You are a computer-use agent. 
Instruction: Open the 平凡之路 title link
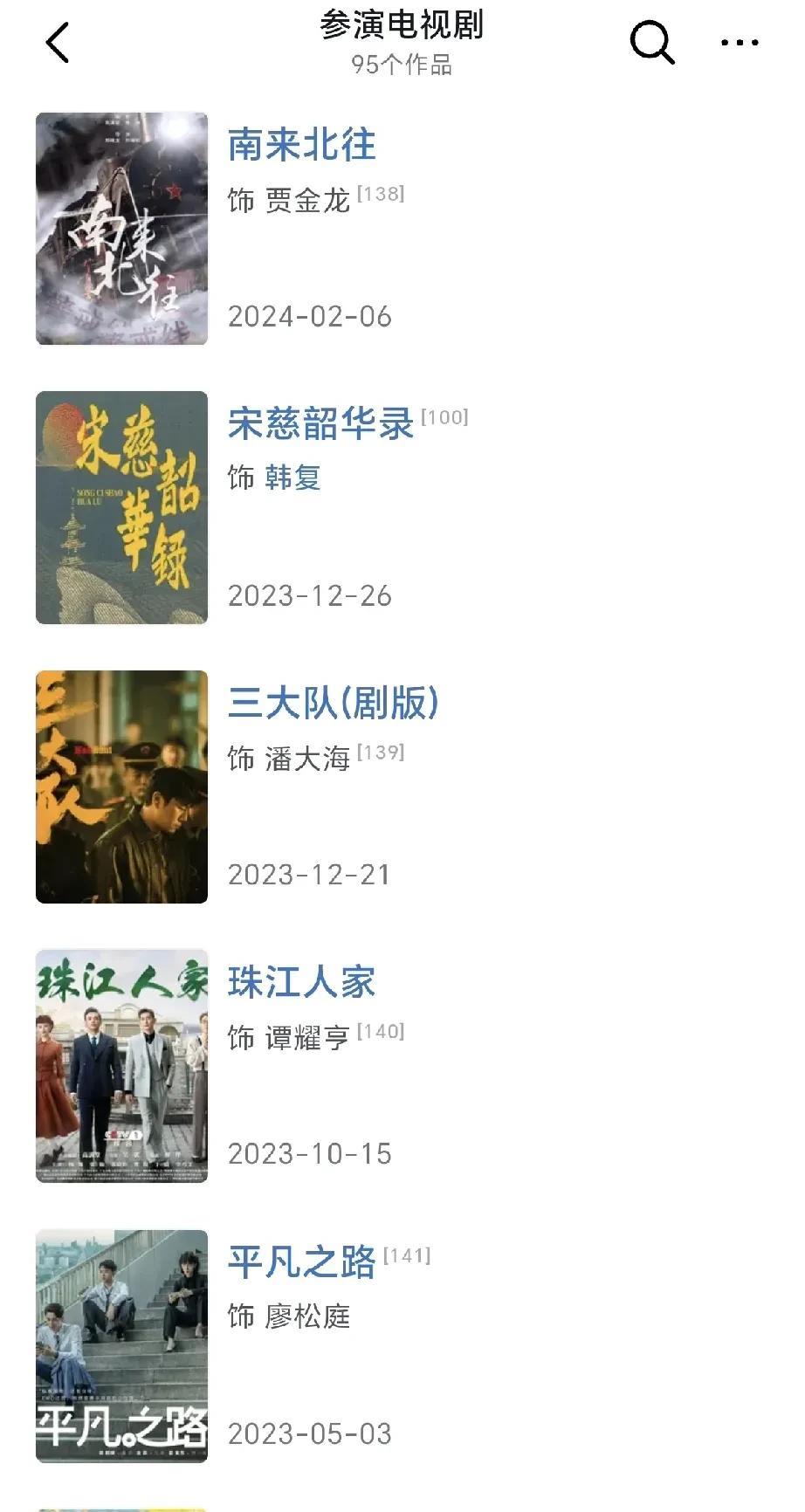point(301,1262)
